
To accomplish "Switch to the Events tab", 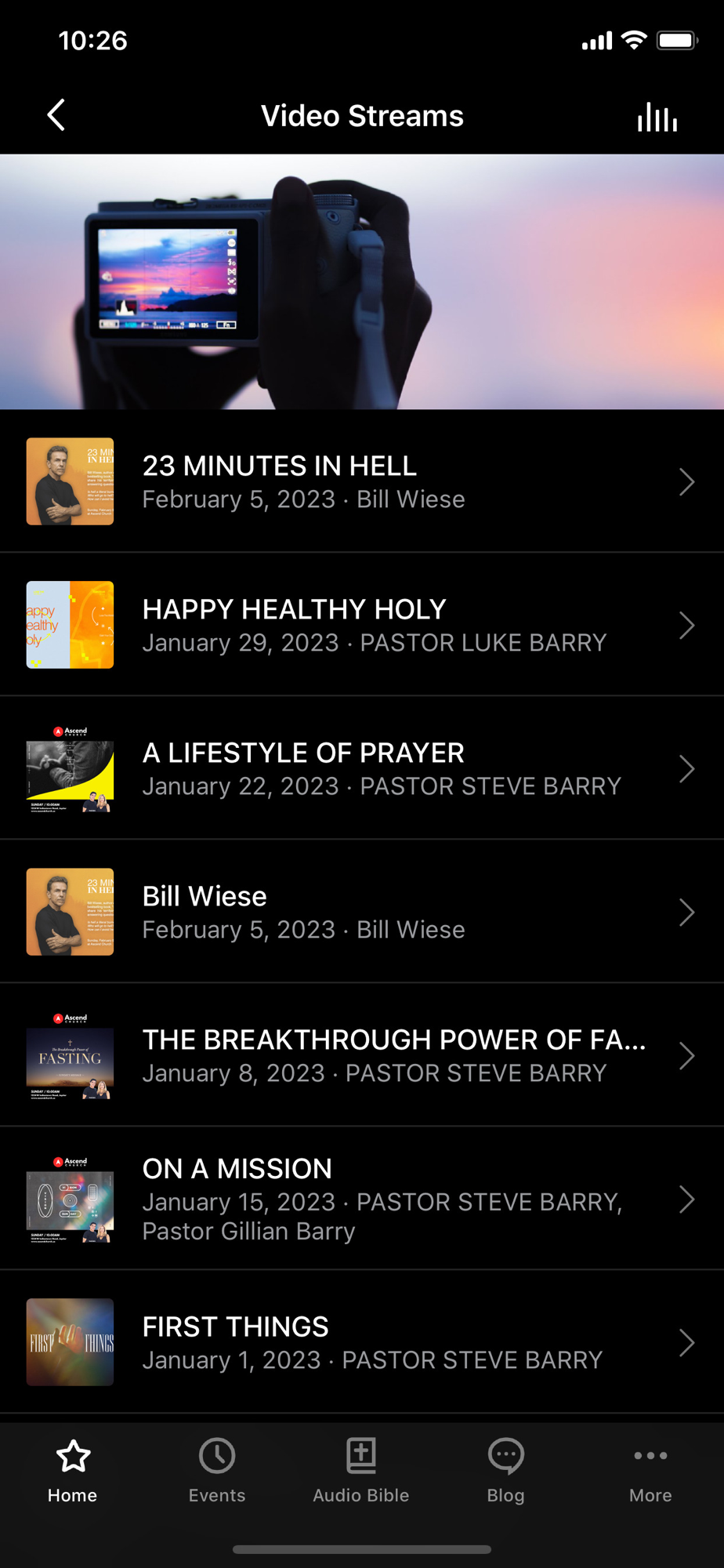I will tap(217, 1471).
